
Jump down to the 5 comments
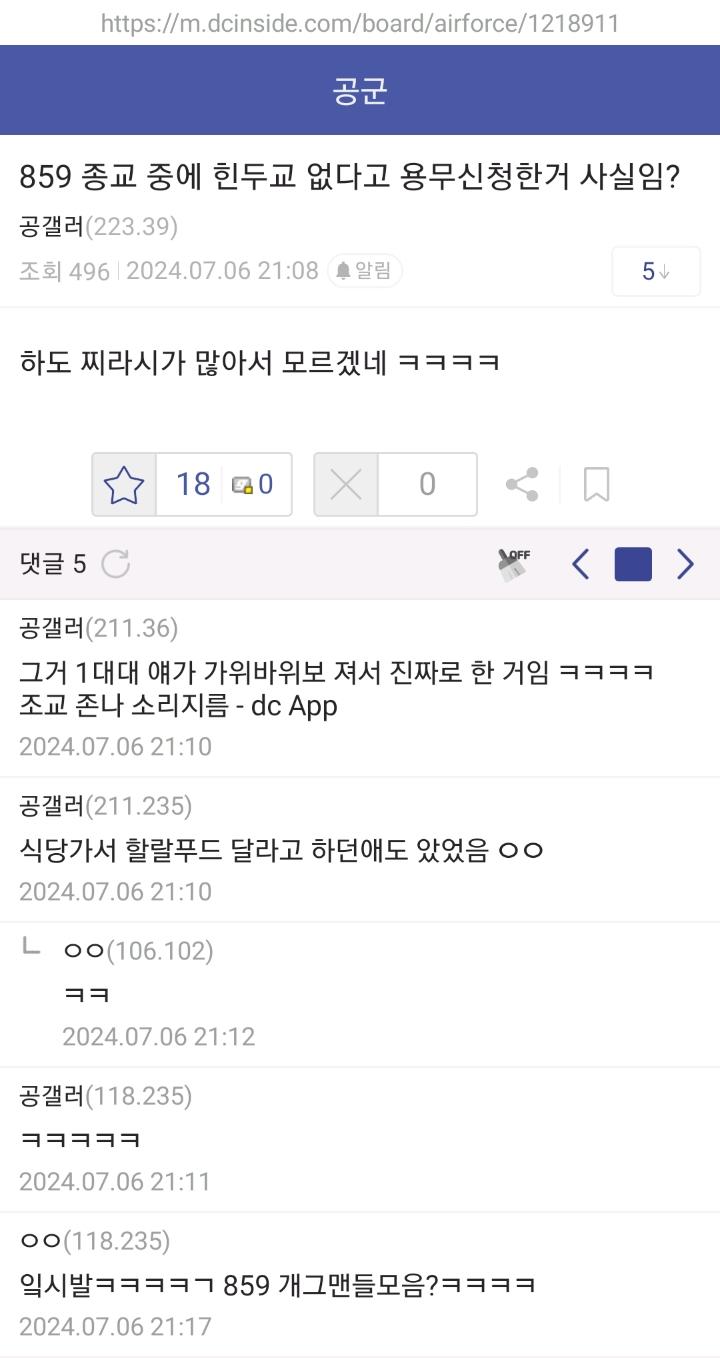(x=655, y=271)
